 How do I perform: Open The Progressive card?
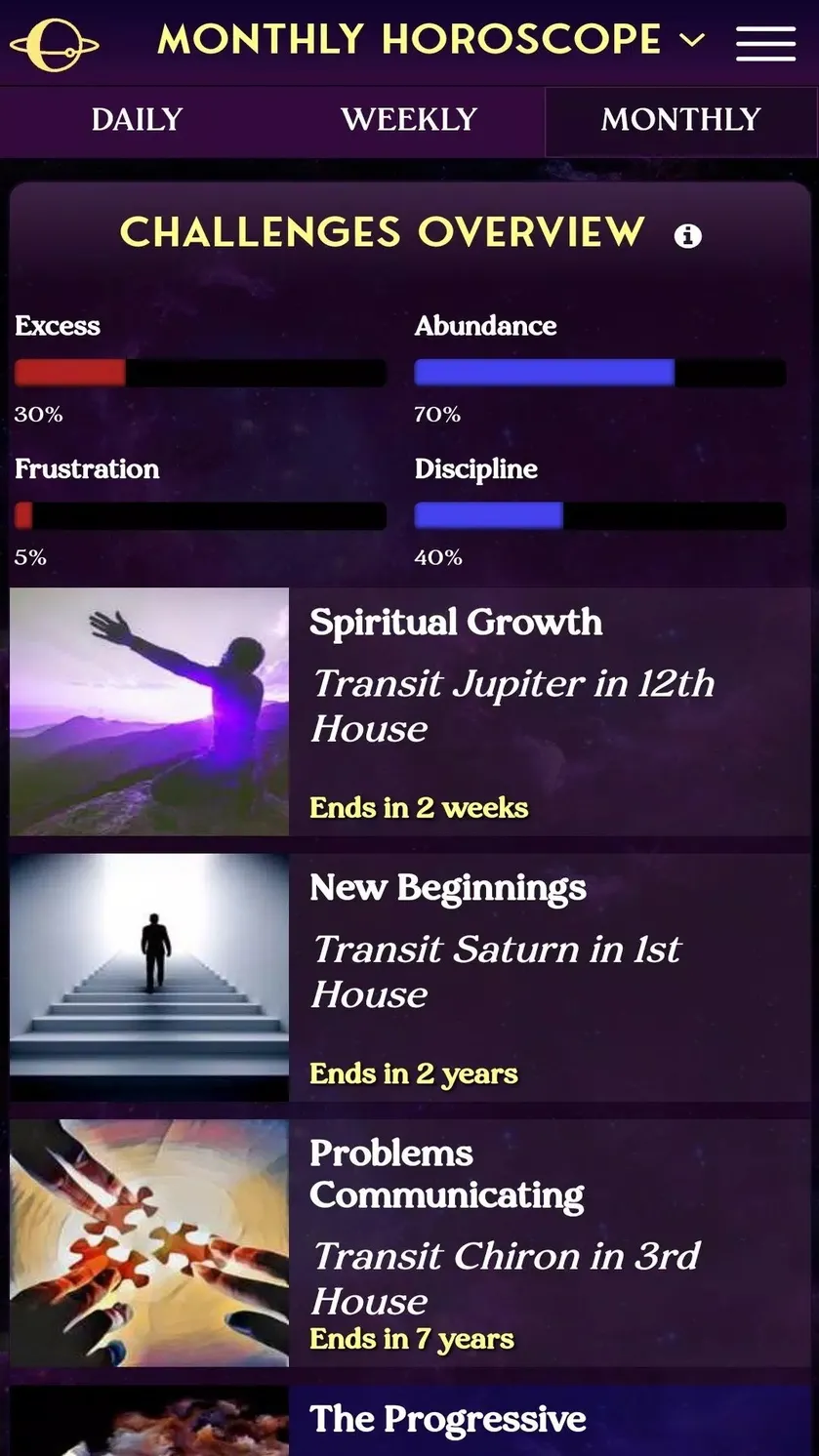pyautogui.click(x=410, y=1421)
